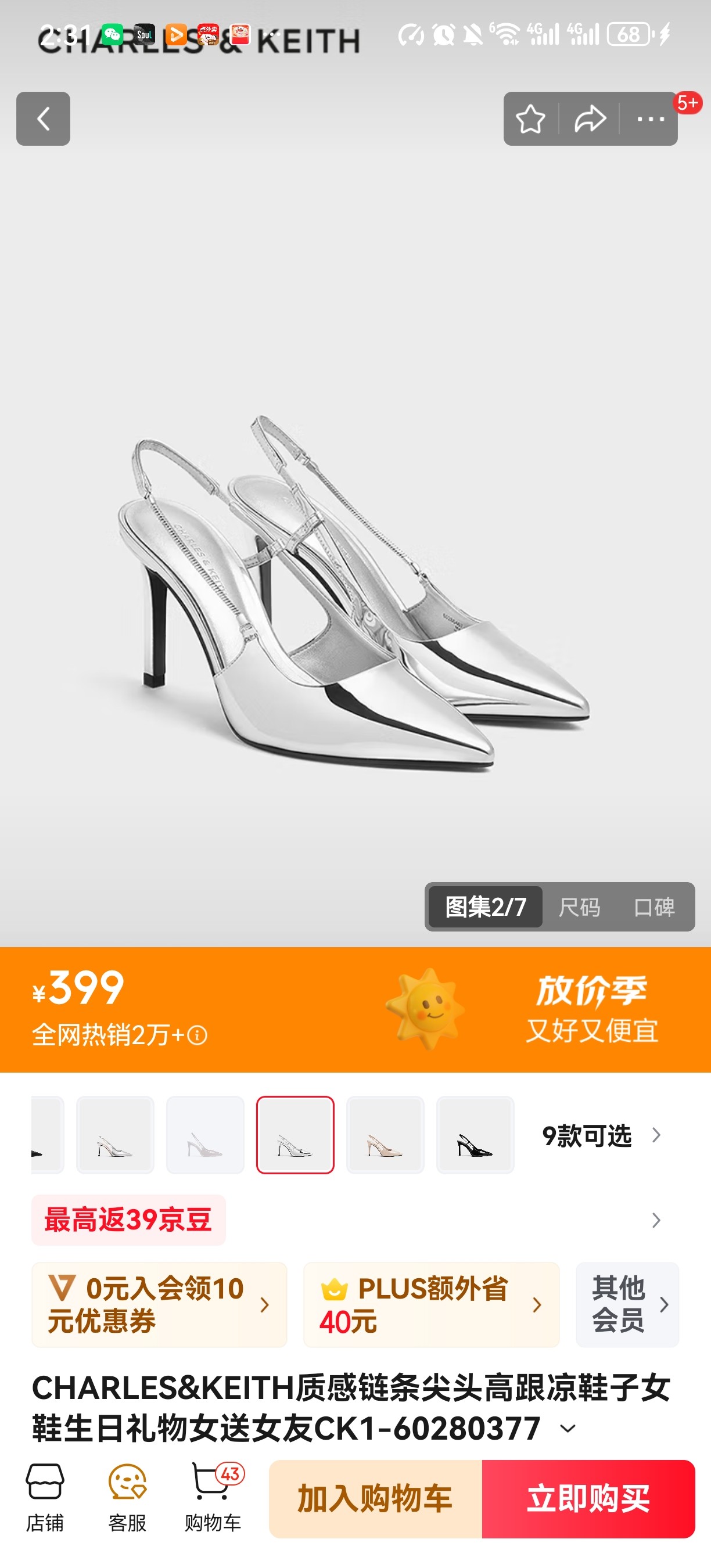This screenshot has height=1568, width=711.
Task: Tap 立即购买 to buy now
Action: coord(588,1499)
